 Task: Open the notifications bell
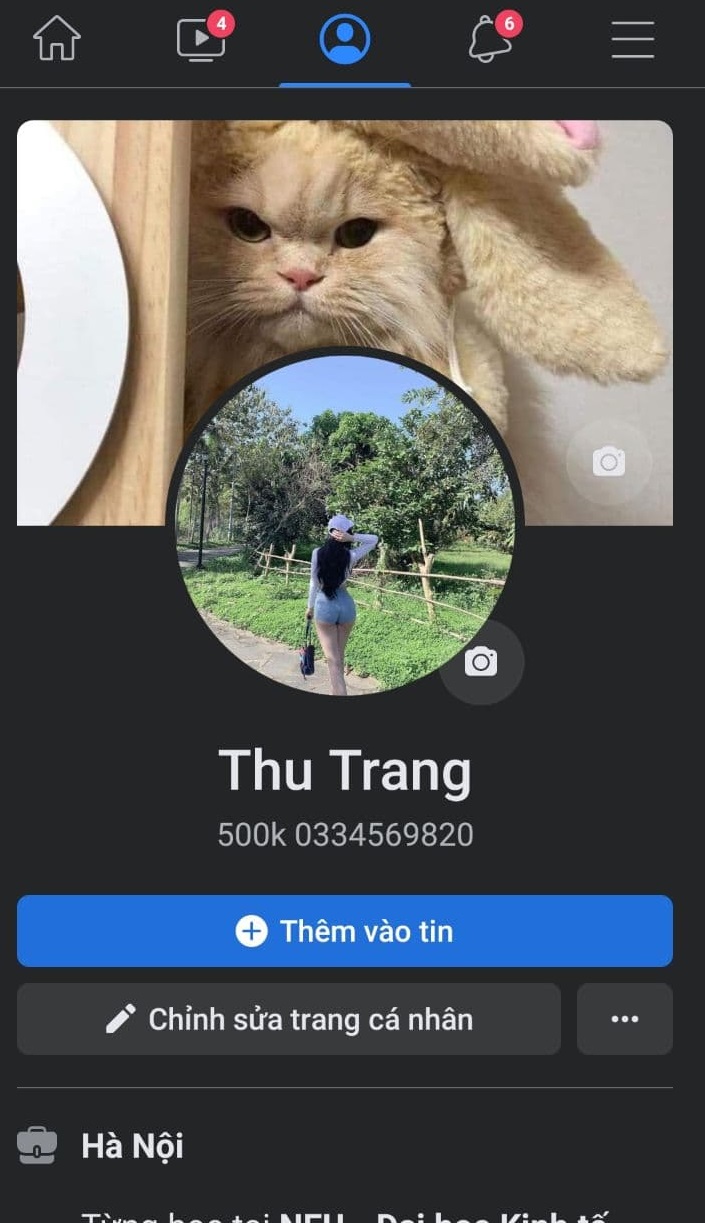point(489,40)
